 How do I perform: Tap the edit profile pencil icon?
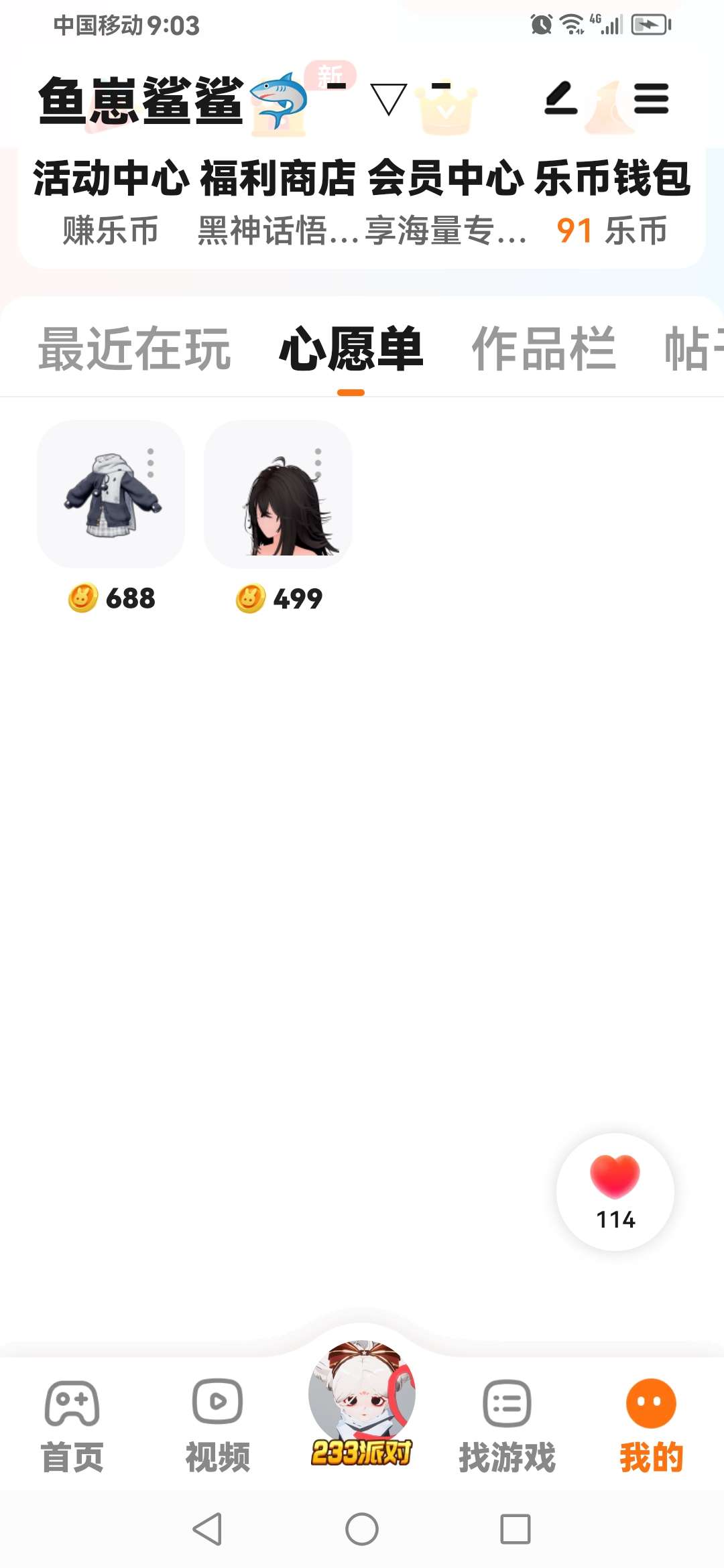560,99
